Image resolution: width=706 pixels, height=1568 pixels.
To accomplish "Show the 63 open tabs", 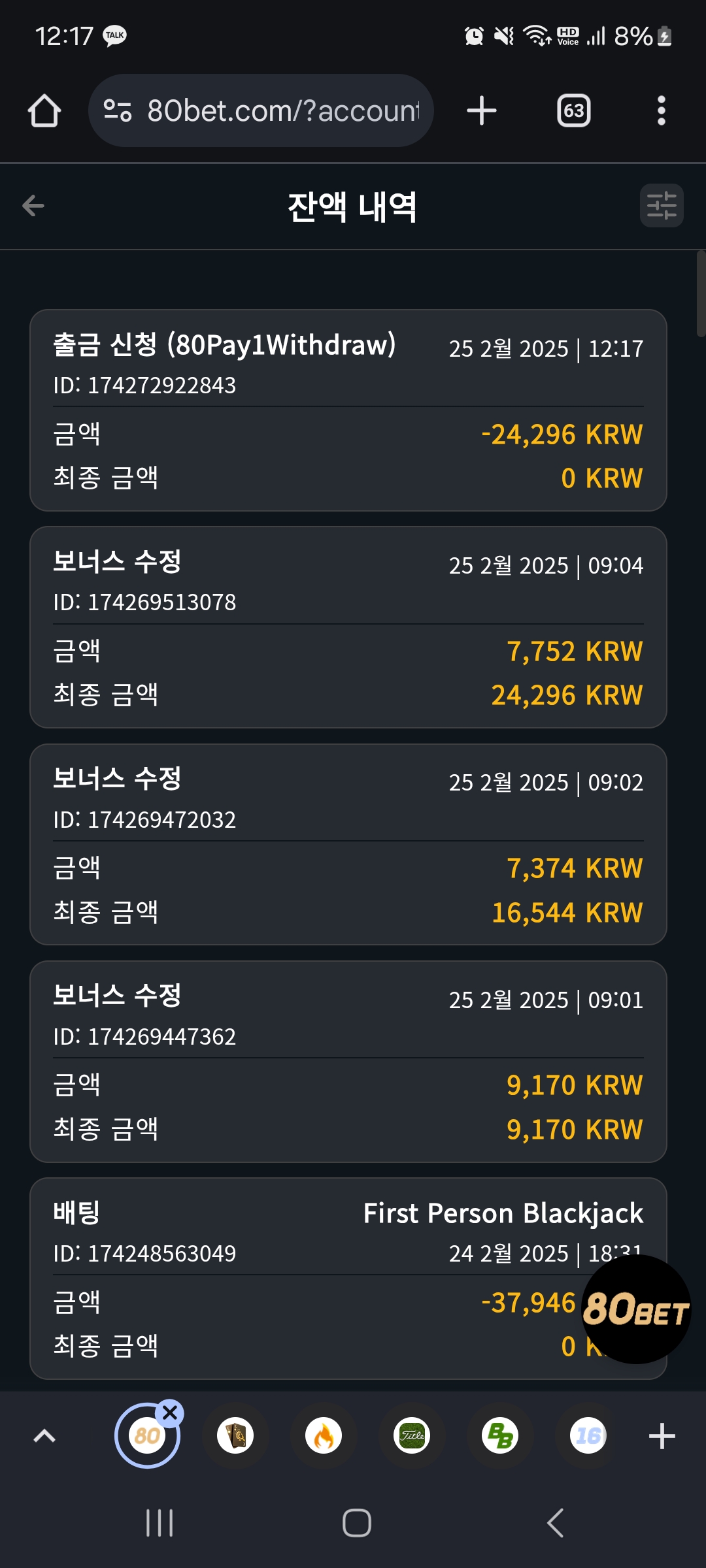I will click(573, 110).
